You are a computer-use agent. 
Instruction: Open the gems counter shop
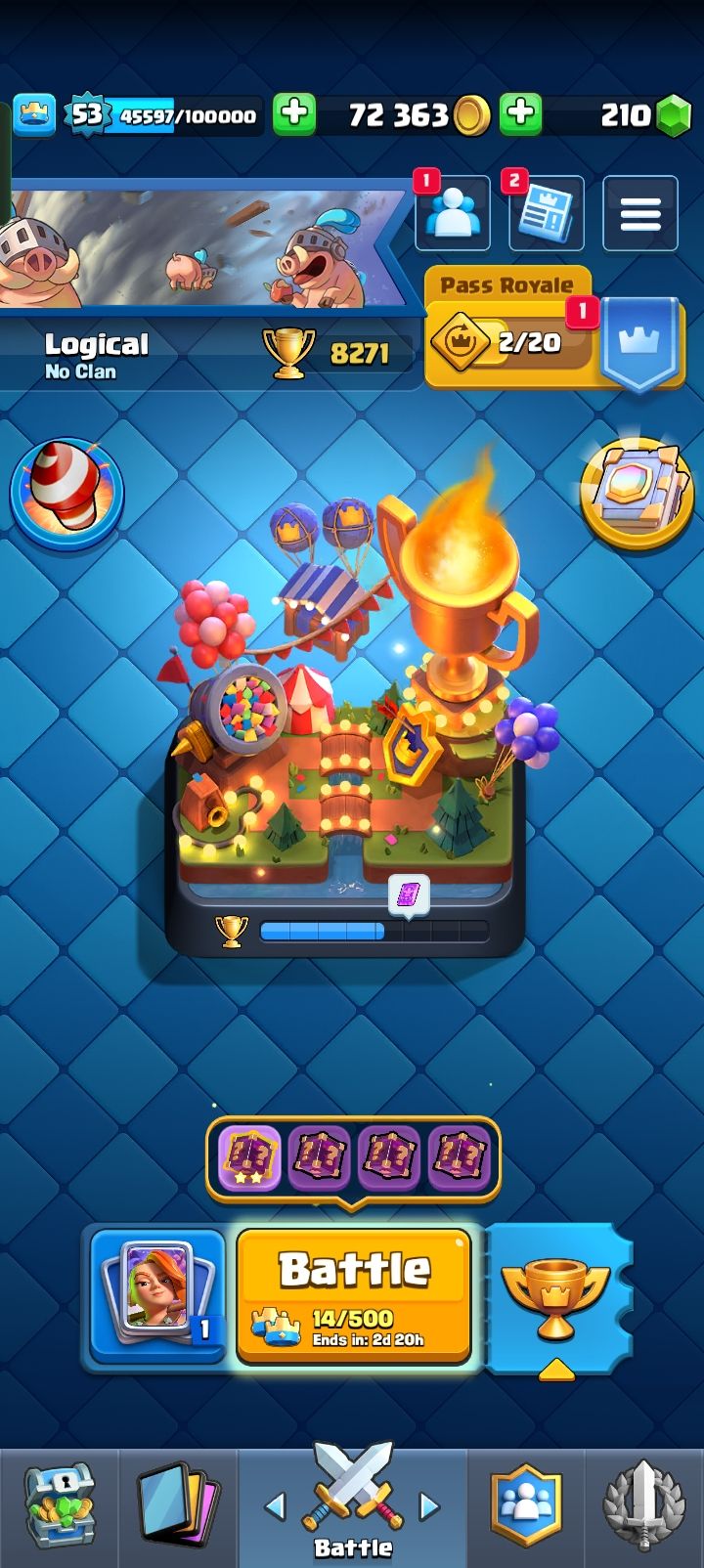click(645, 115)
